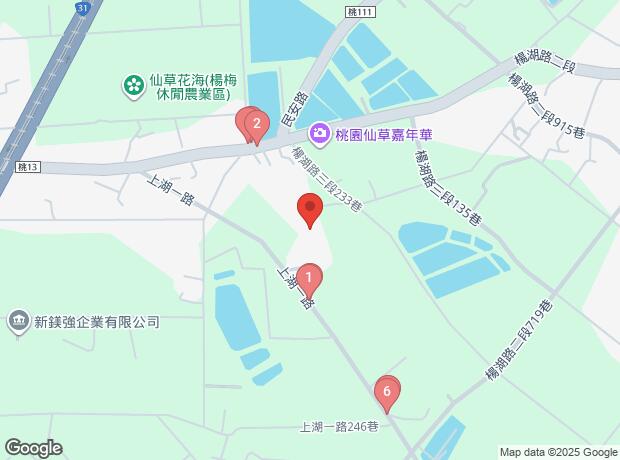Open the 新鎂強企業有限公司 place marker

(x=18, y=322)
